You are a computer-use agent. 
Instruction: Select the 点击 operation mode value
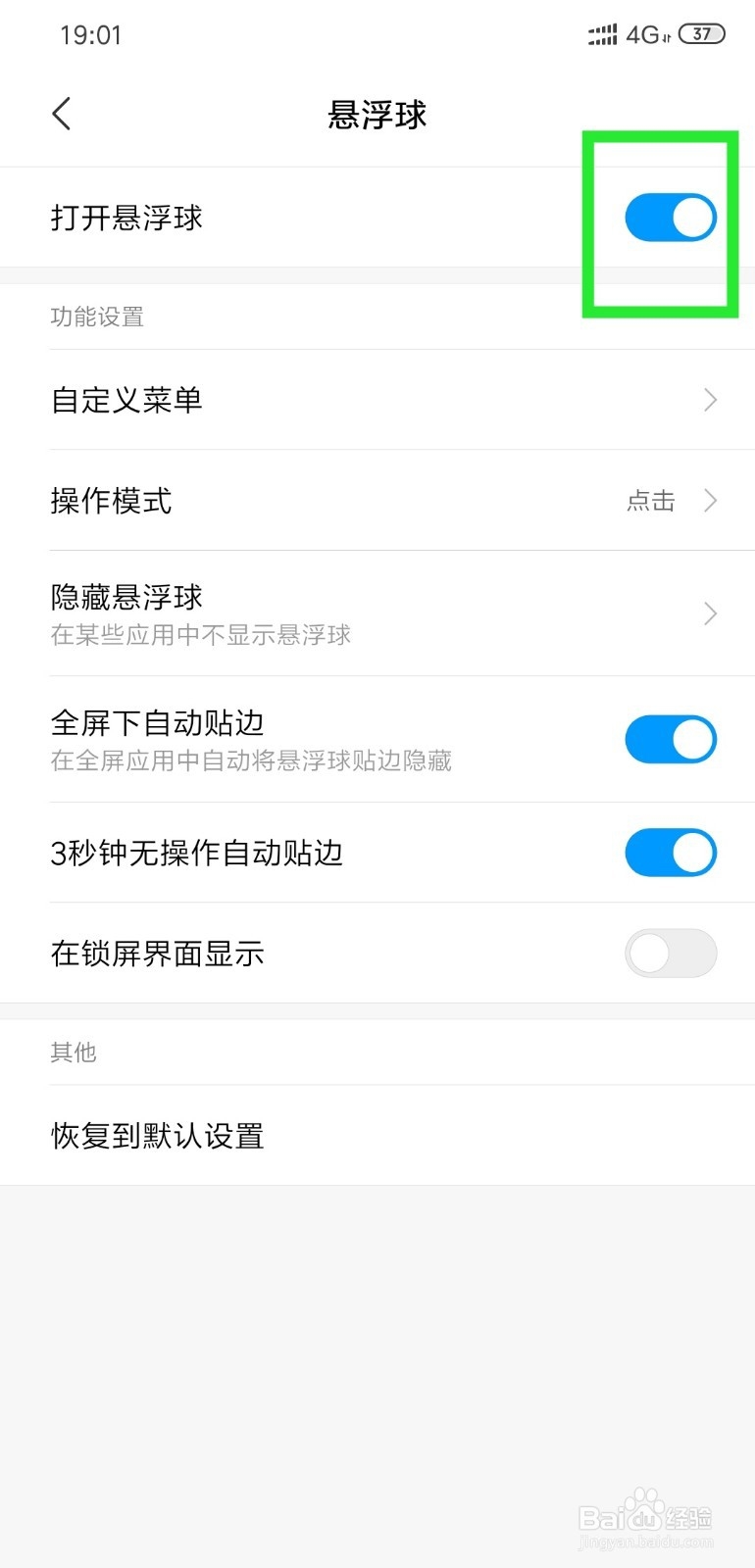pyautogui.click(x=649, y=502)
